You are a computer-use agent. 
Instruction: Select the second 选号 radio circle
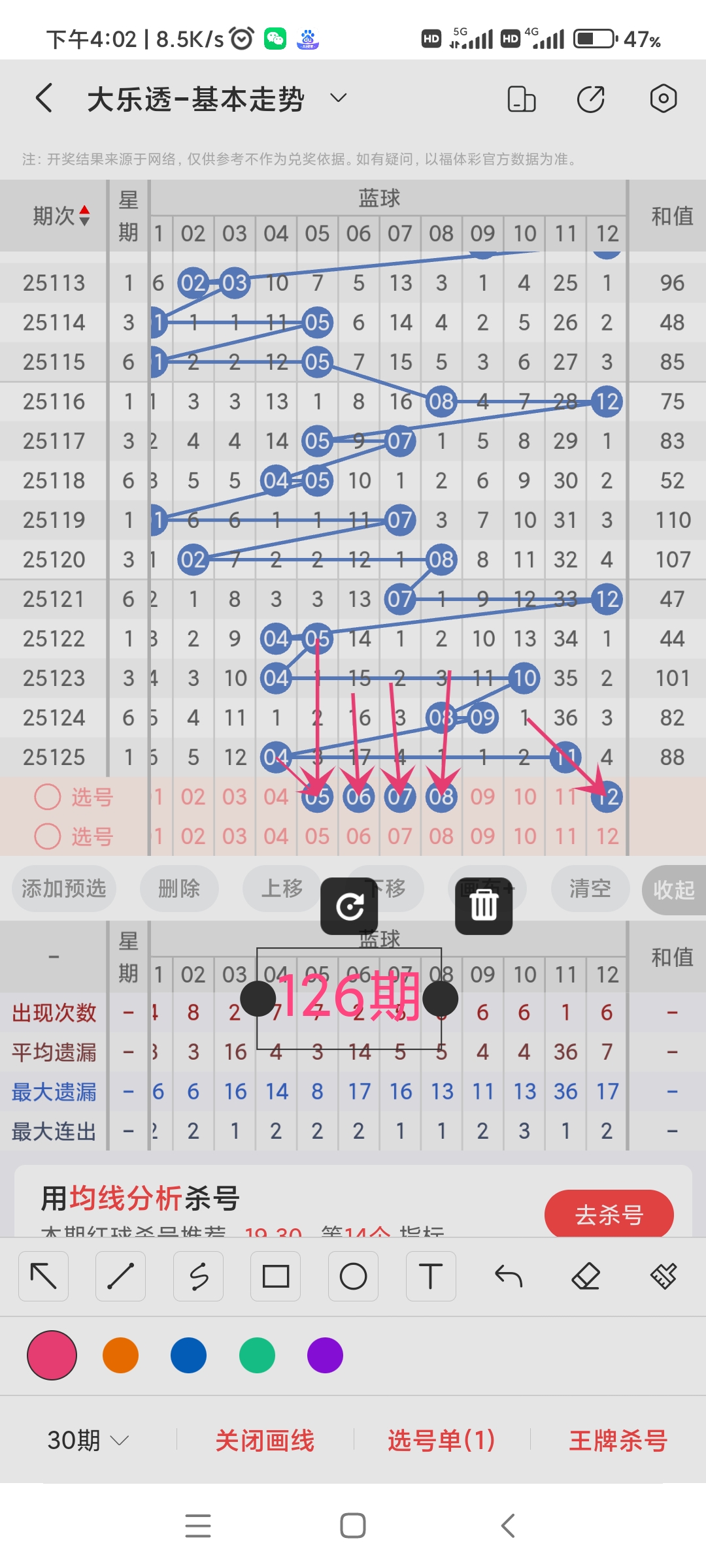coord(47,837)
